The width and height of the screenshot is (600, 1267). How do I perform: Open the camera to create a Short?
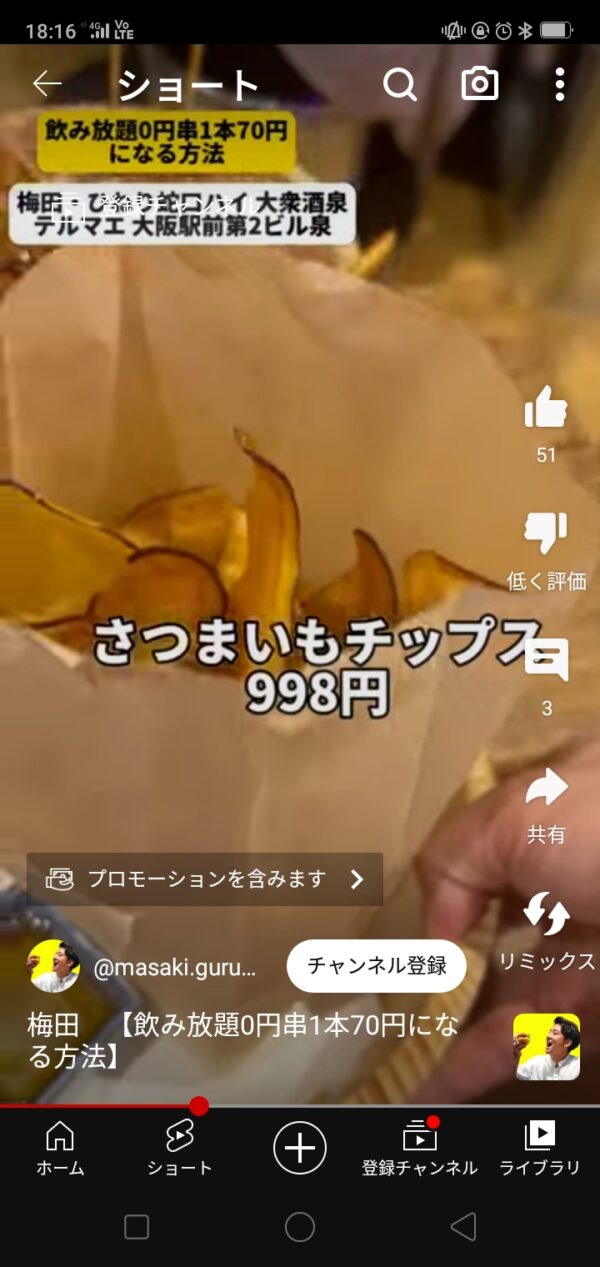click(480, 85)
